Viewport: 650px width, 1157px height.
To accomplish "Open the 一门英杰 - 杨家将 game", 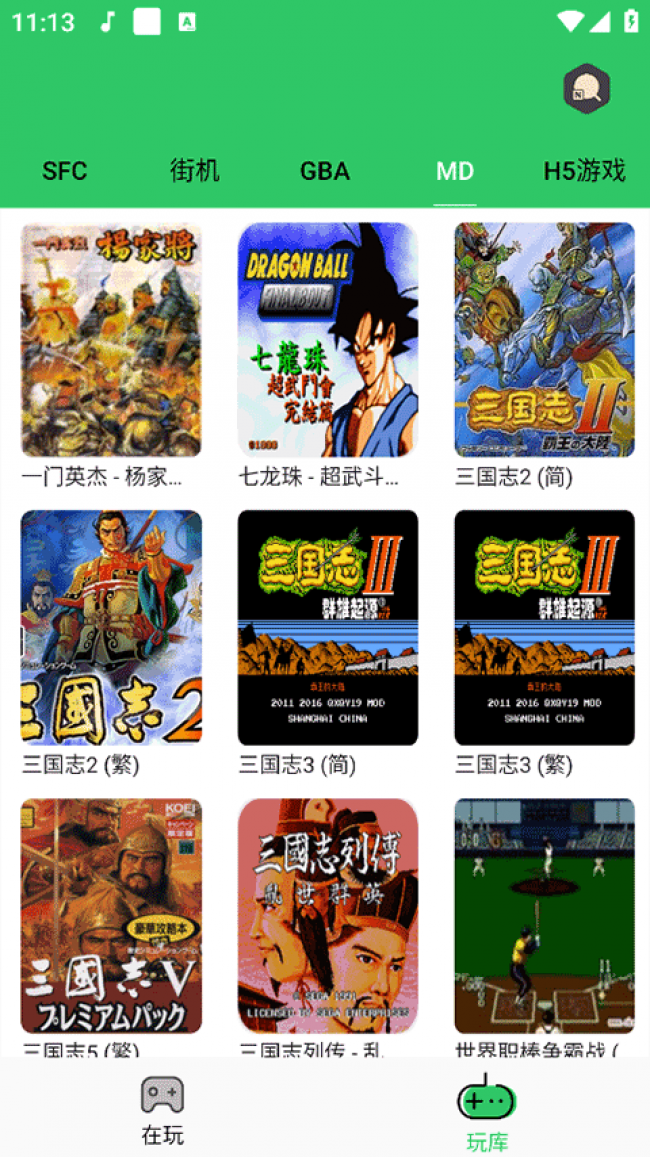I will pos(111,340).
